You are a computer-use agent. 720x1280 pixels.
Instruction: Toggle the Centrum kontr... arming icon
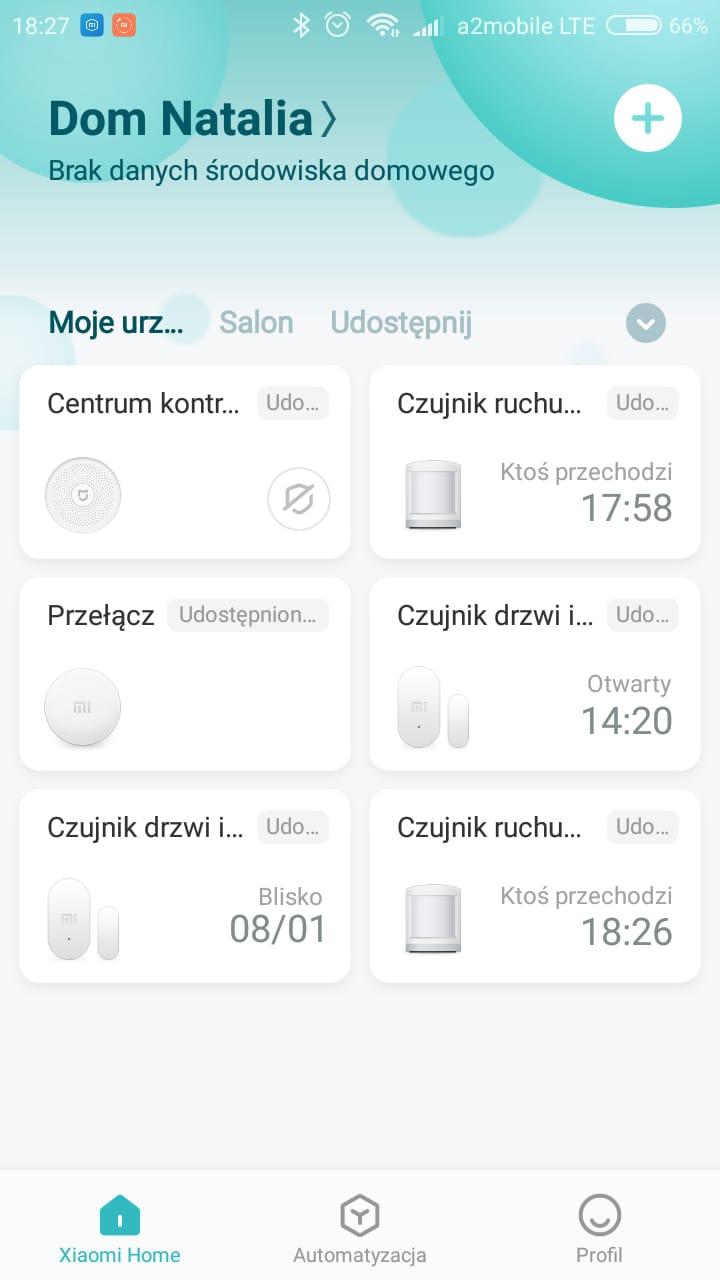click(298, 498)
